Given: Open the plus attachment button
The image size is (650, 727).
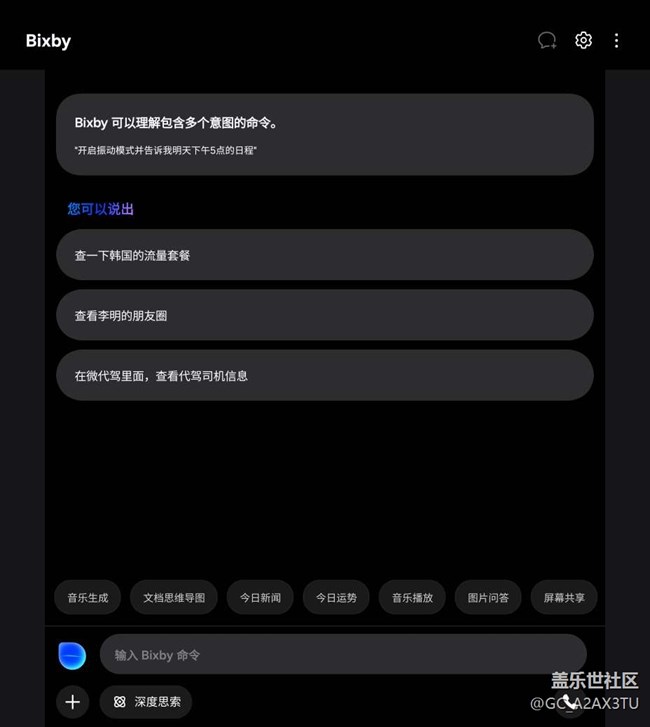Looking at the screenshot, I should point(72,702).
